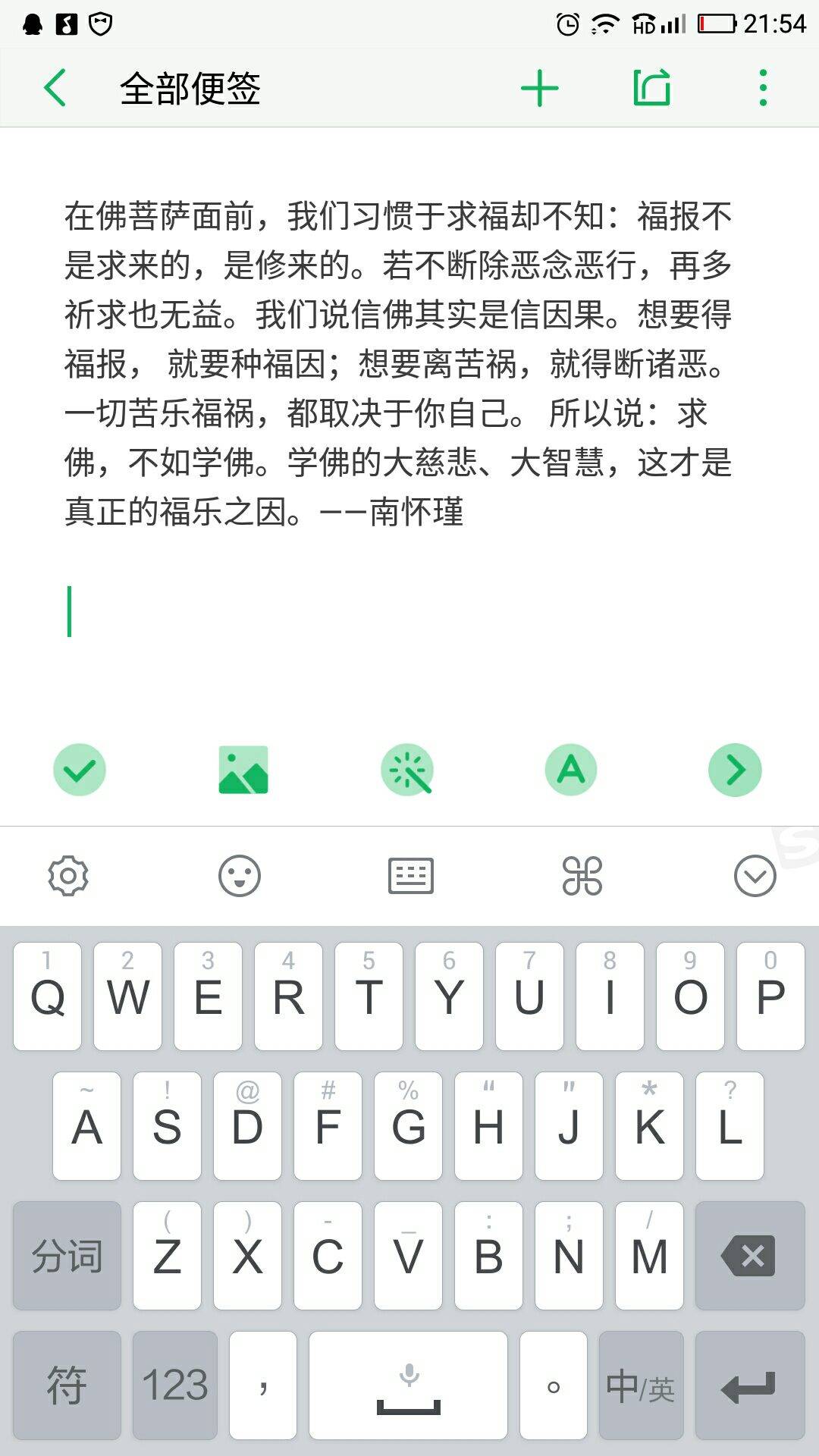Tap the checkmark tool in the note toolbar
Image resolution: width=819 pixels, height=1456 pixels.
tap(80, 770)
